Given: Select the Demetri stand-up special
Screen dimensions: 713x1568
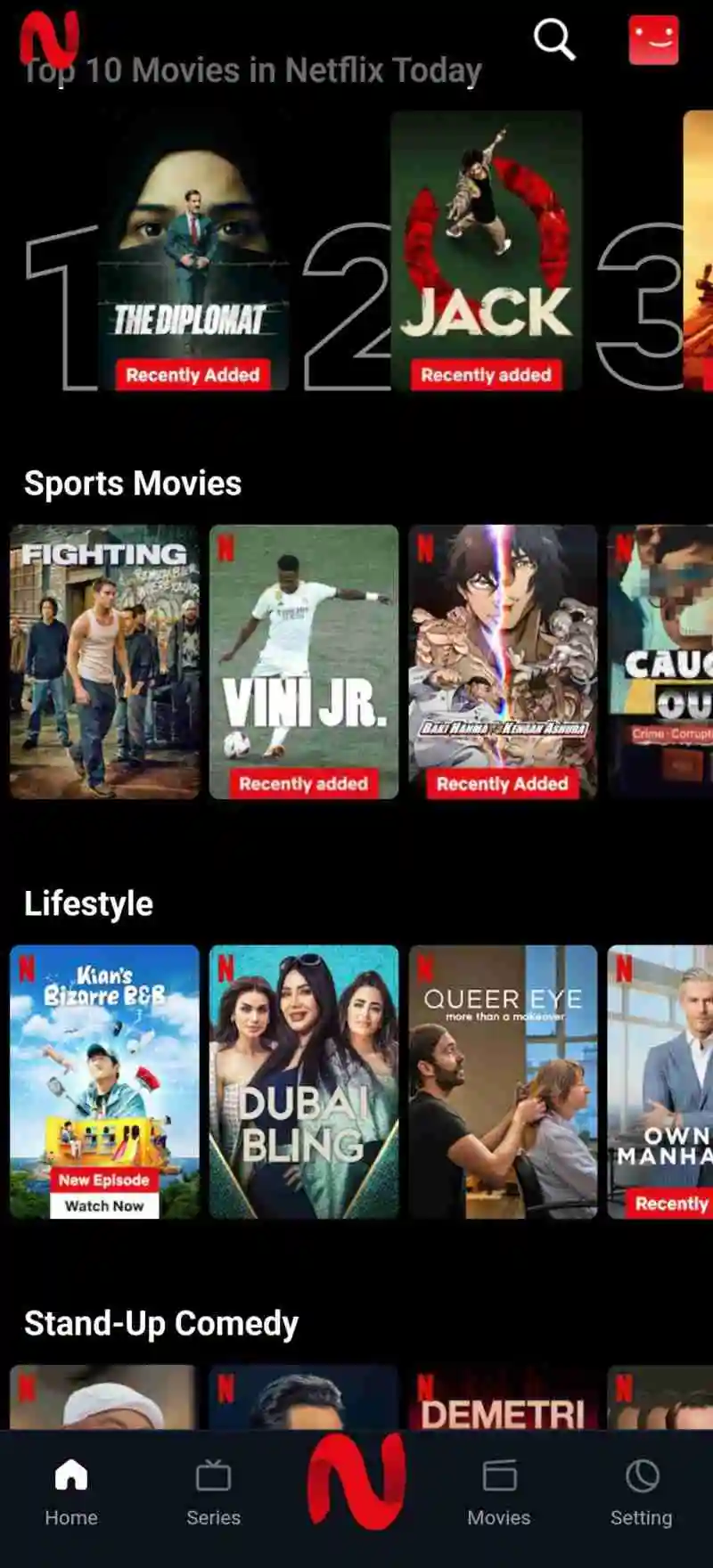Looking at the screenshot, I should [x=503, y=1399].
